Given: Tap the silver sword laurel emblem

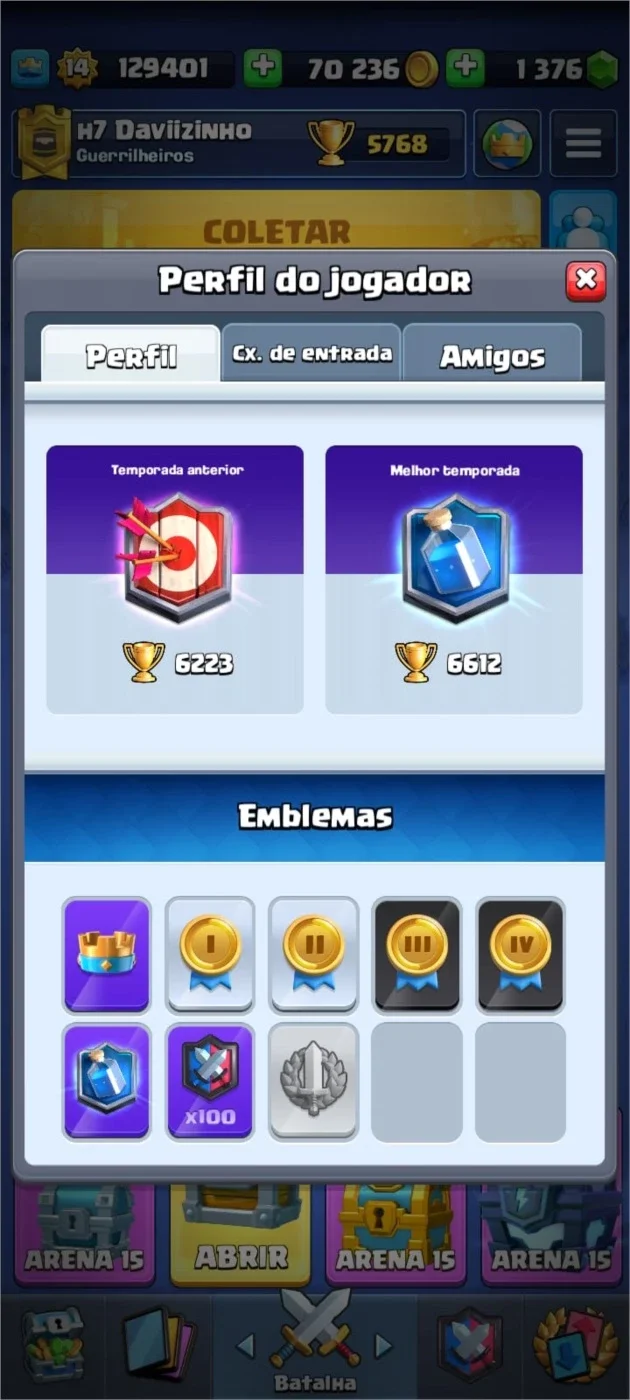Looking at the screenshot, I should point(314,1082).
